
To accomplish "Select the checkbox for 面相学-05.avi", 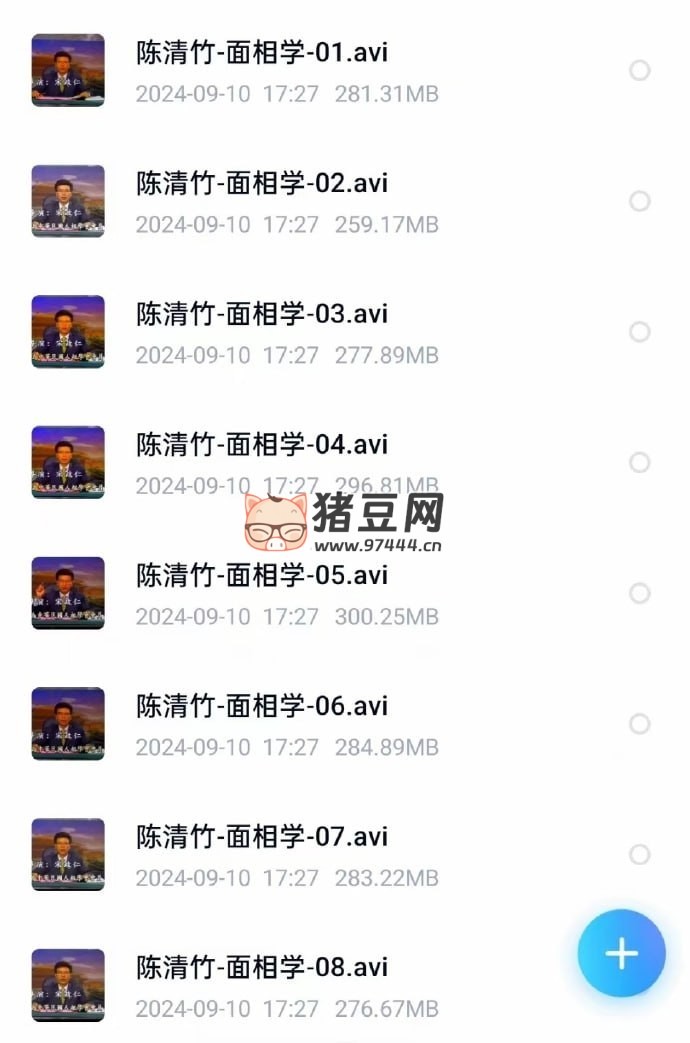I will point(640,593).
